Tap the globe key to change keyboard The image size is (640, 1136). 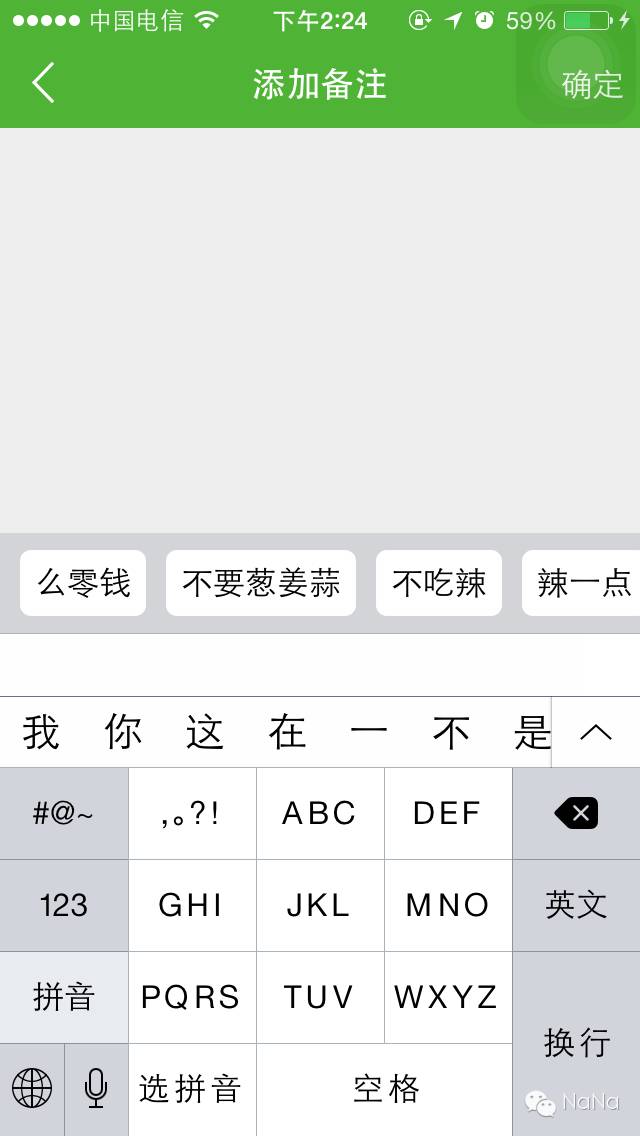coord(32,1089)
